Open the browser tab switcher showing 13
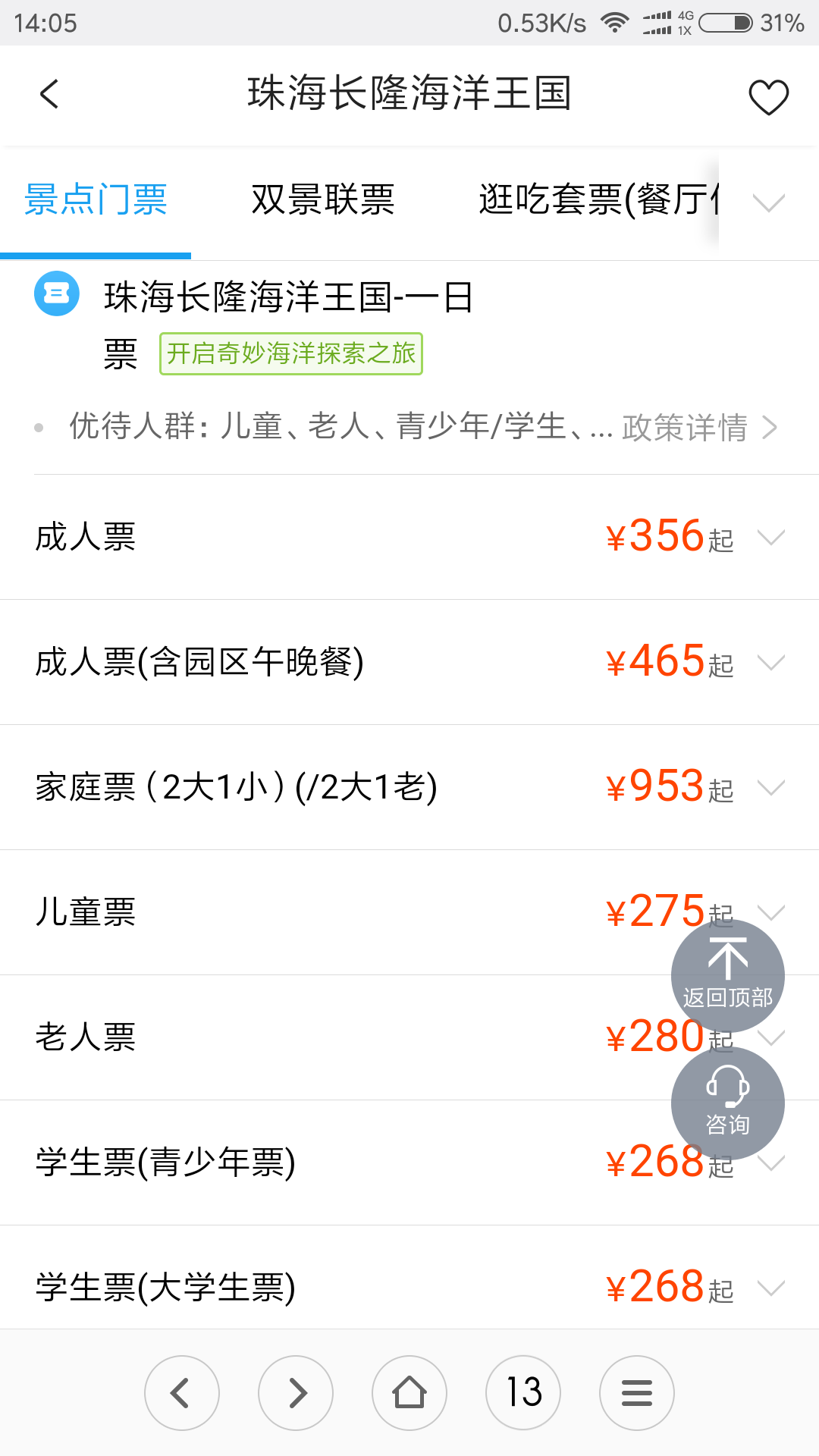This screenshot has height=1456, width=819. pos(523,1393)
